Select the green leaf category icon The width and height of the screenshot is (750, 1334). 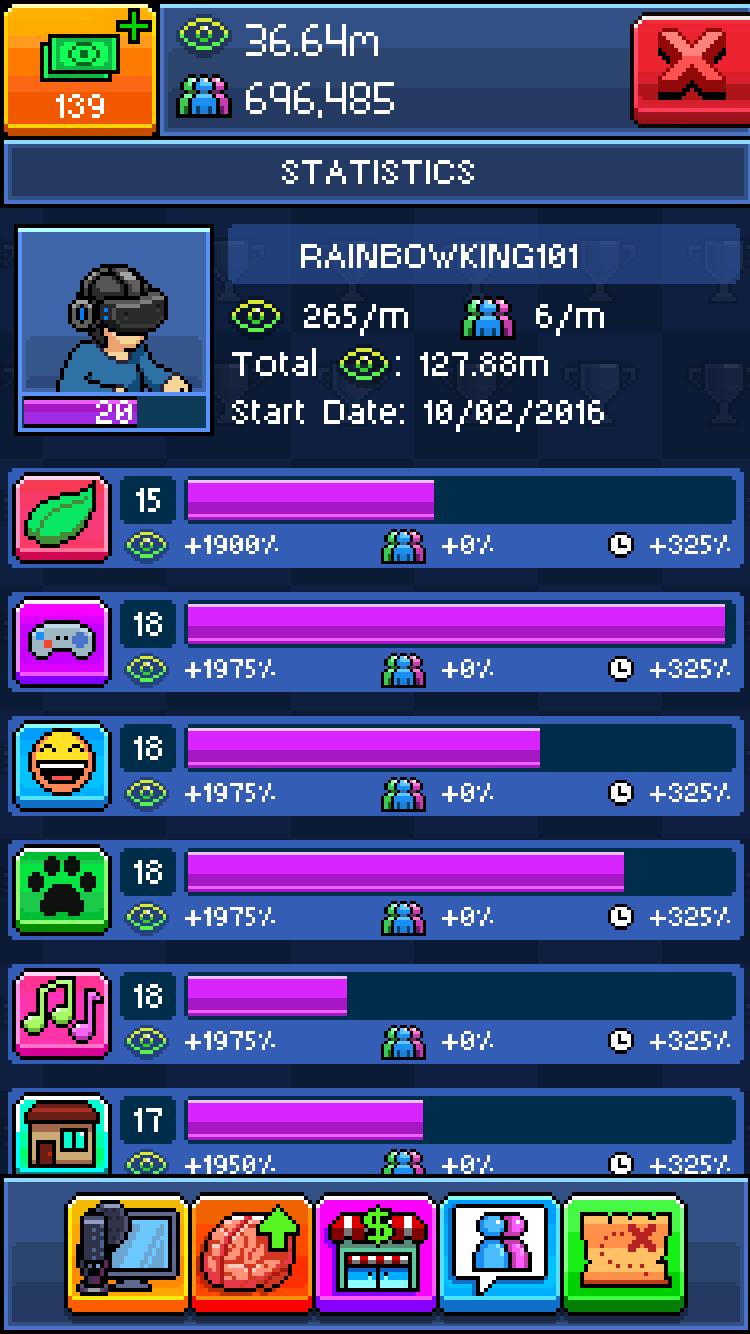pos(62,518)
